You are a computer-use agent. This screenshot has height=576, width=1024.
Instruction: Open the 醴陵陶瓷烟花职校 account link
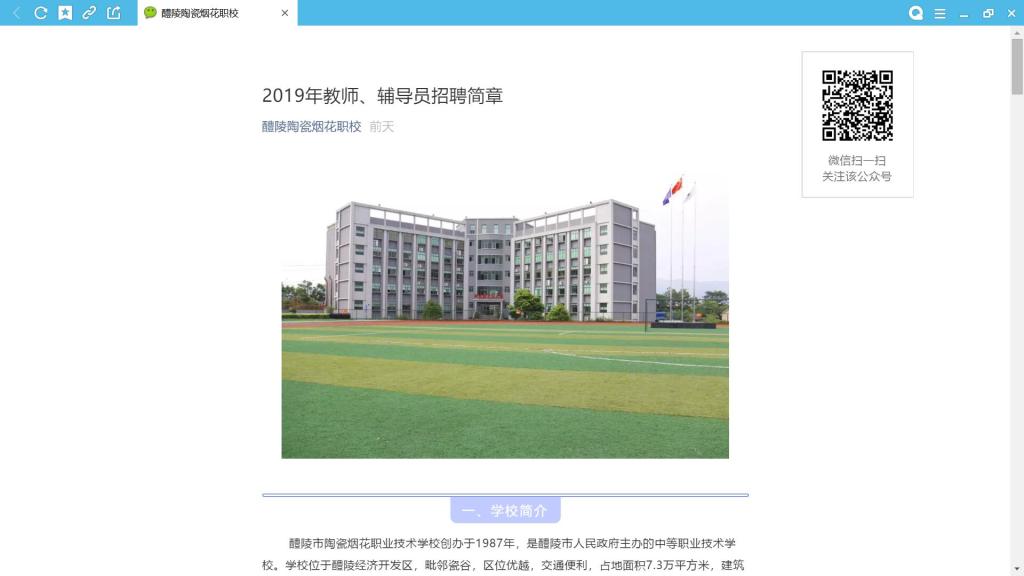pyautogui.click(x=311, y=127)
